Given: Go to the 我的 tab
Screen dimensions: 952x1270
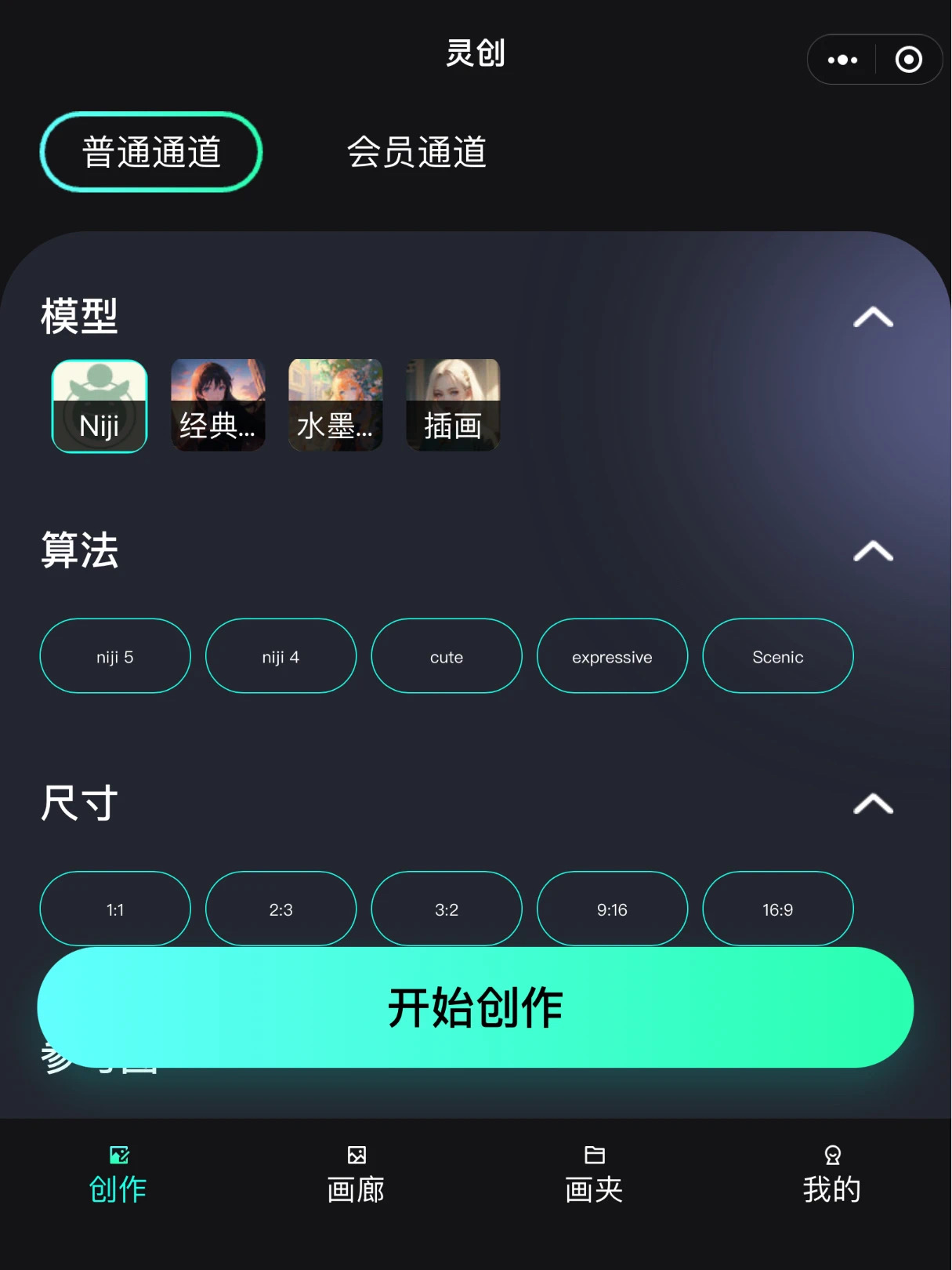Looking at the screenshot, I should [831, 1175].
